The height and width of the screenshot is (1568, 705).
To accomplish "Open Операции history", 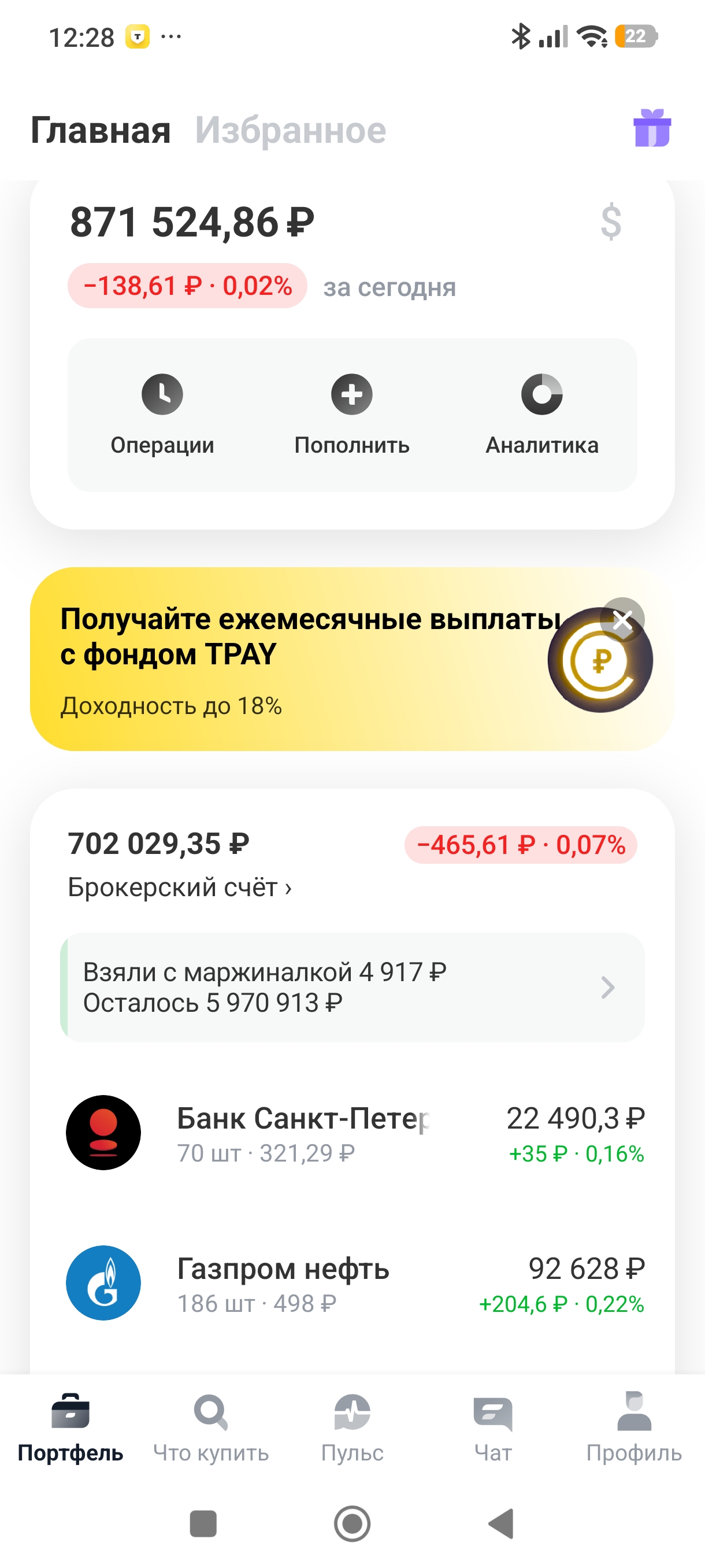I will pyautogui.click(x=162, y=414).
